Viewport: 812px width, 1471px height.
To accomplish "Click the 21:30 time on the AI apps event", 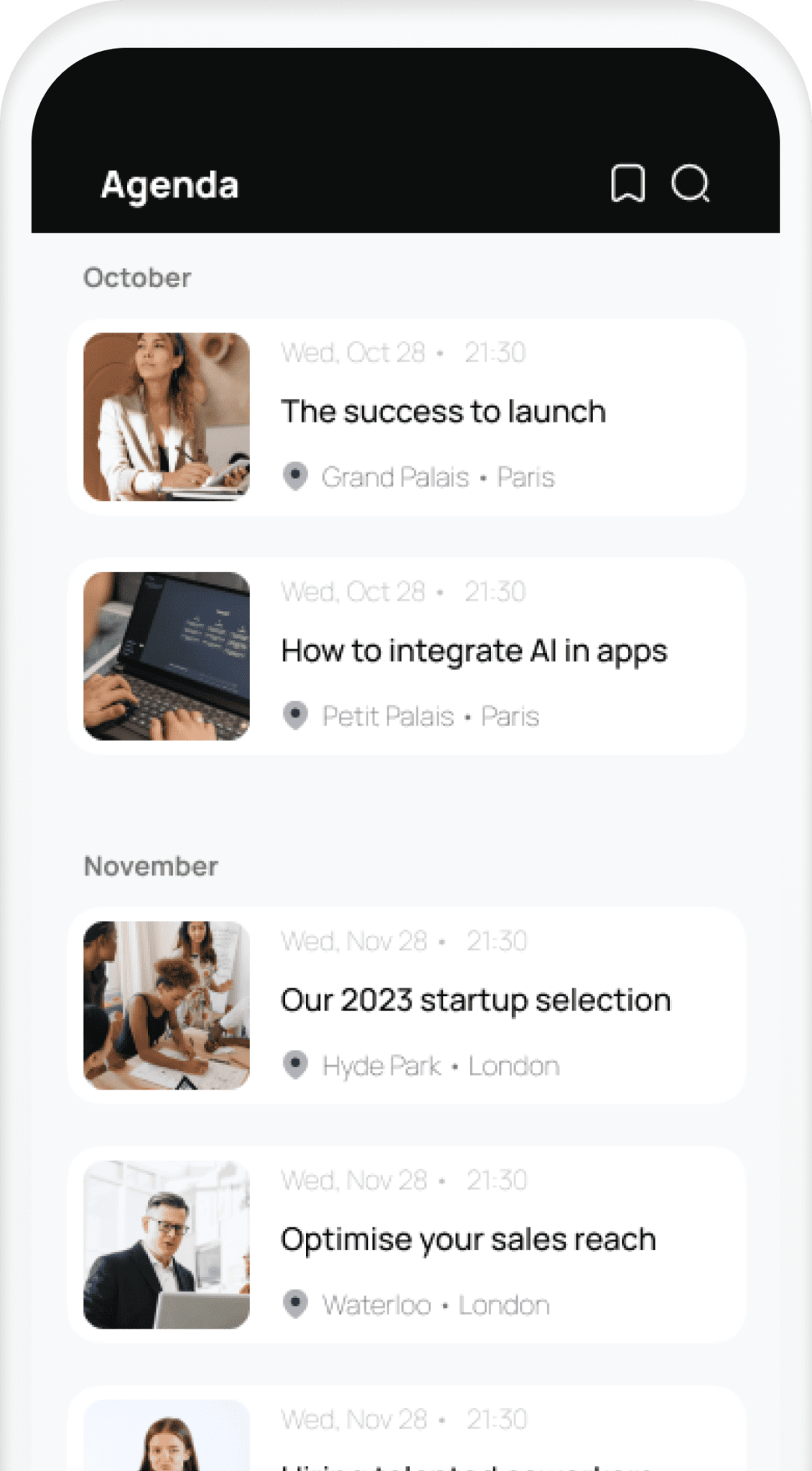I will coord(497,591).
